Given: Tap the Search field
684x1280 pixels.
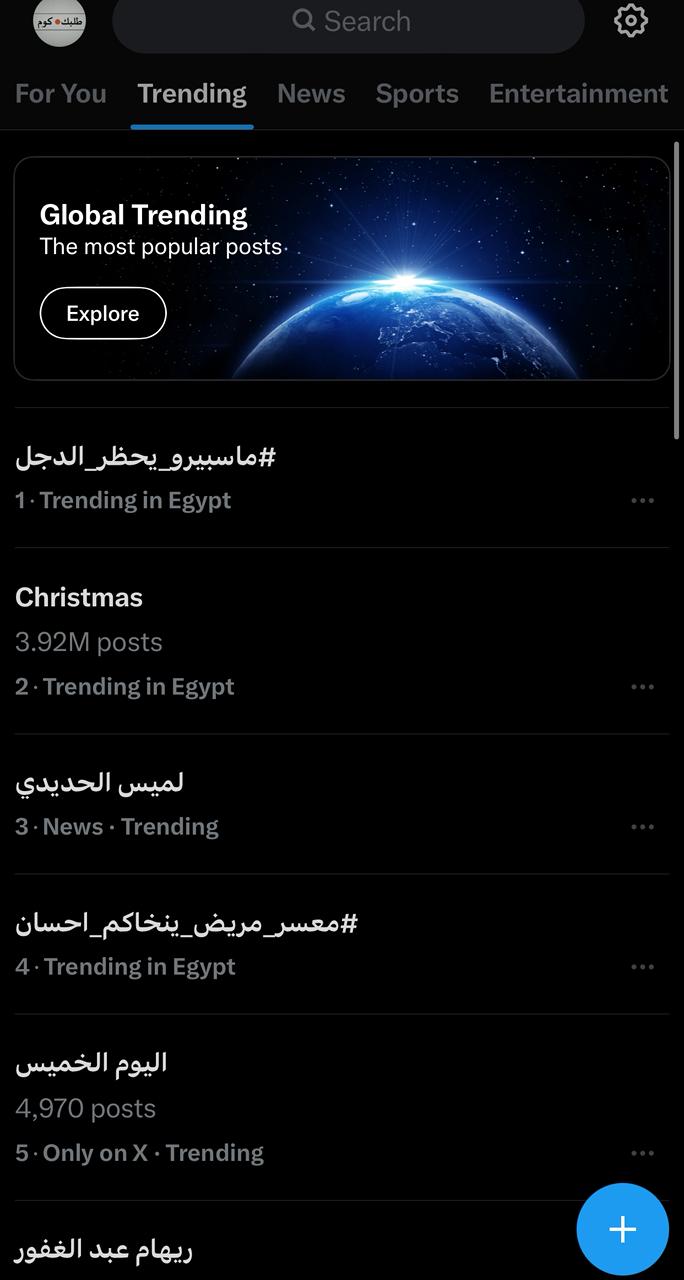Looking at the screenshot, I should (348, 21).
